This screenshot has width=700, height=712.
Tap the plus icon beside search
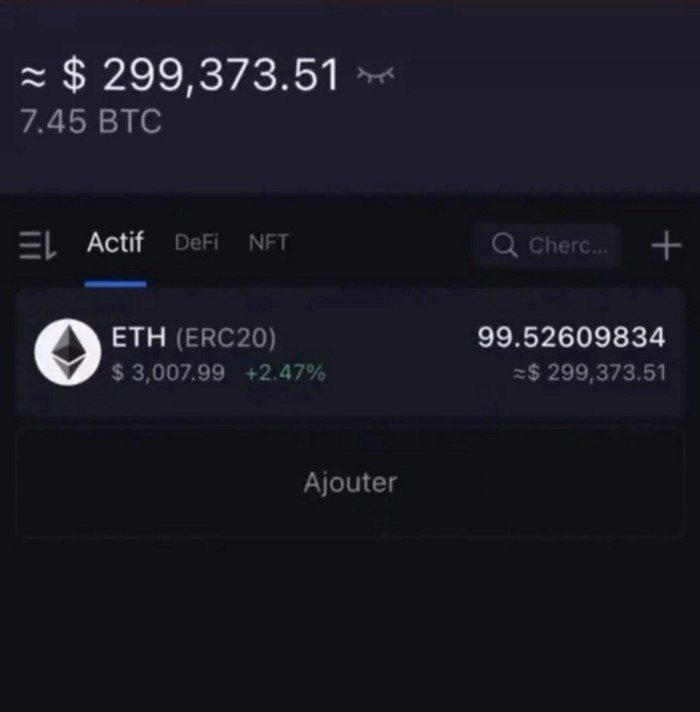[665, 244]
